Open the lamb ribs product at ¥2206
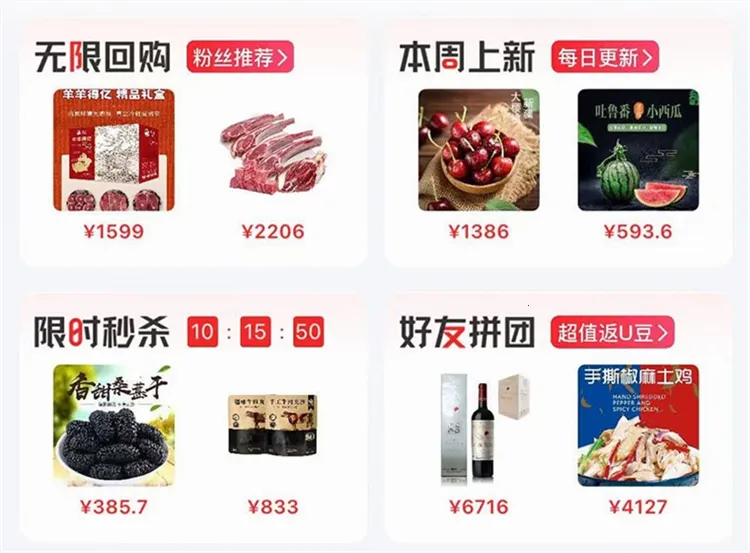Screen dimensions: 750x553 (271, 152)
